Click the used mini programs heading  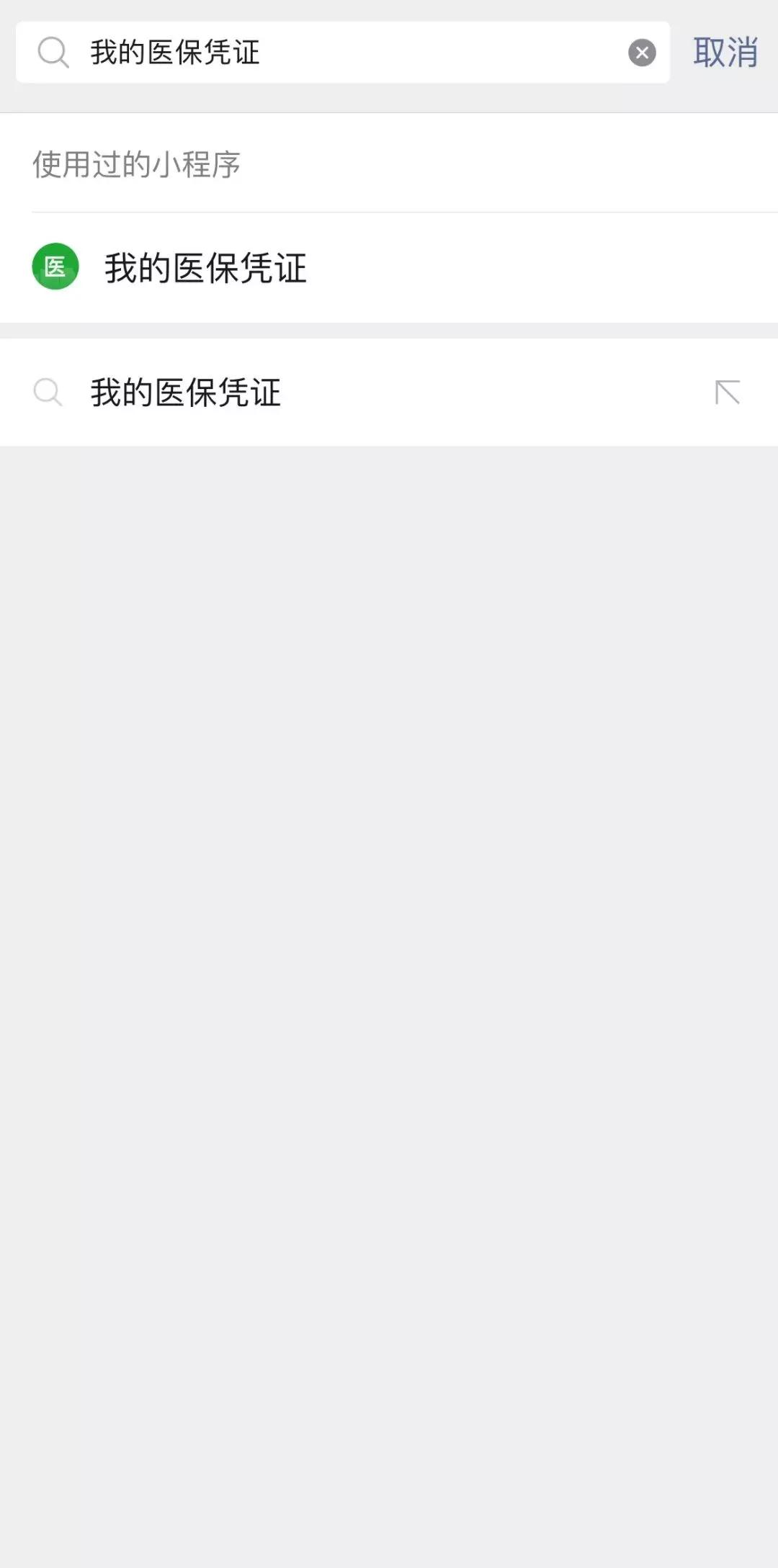[137, 164]
